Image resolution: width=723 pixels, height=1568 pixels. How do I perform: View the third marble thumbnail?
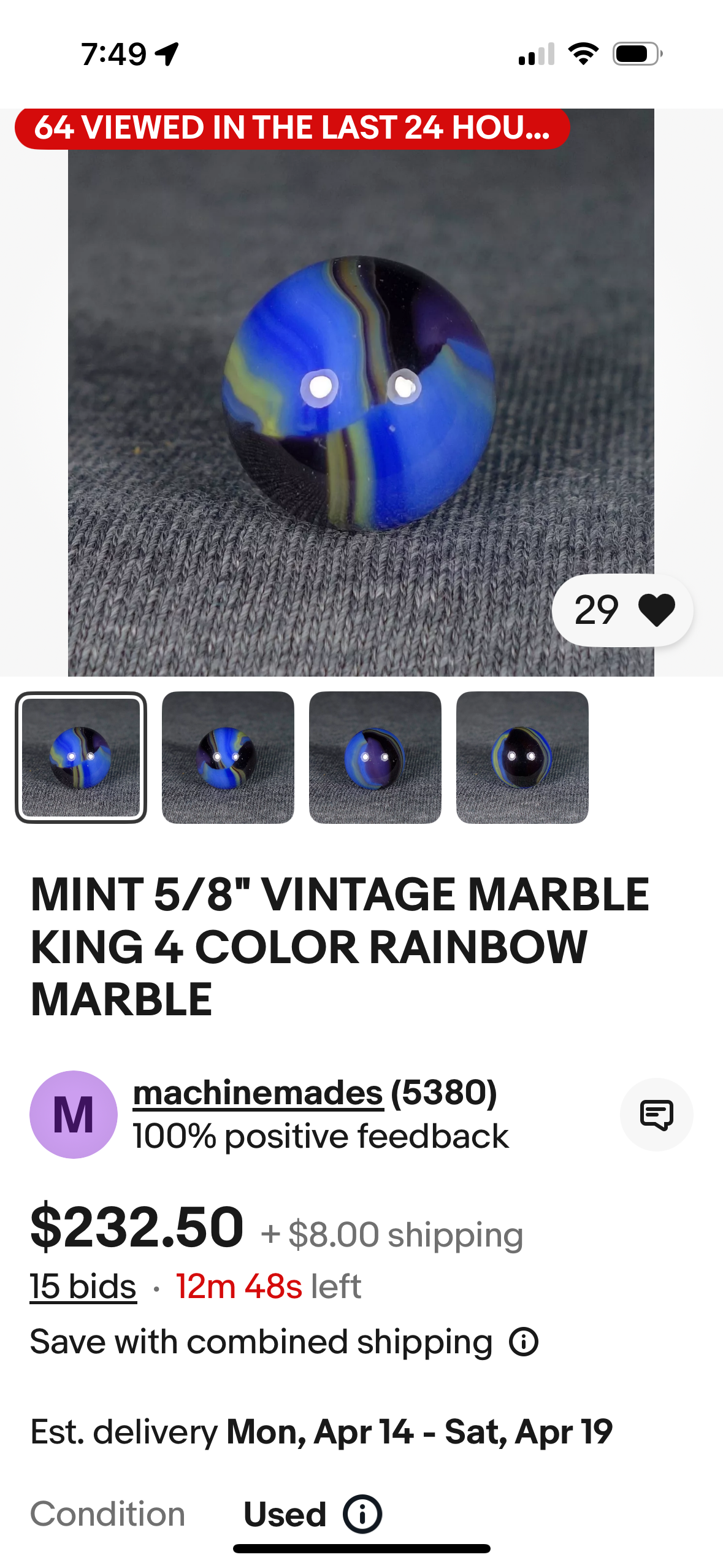[375, 757]
